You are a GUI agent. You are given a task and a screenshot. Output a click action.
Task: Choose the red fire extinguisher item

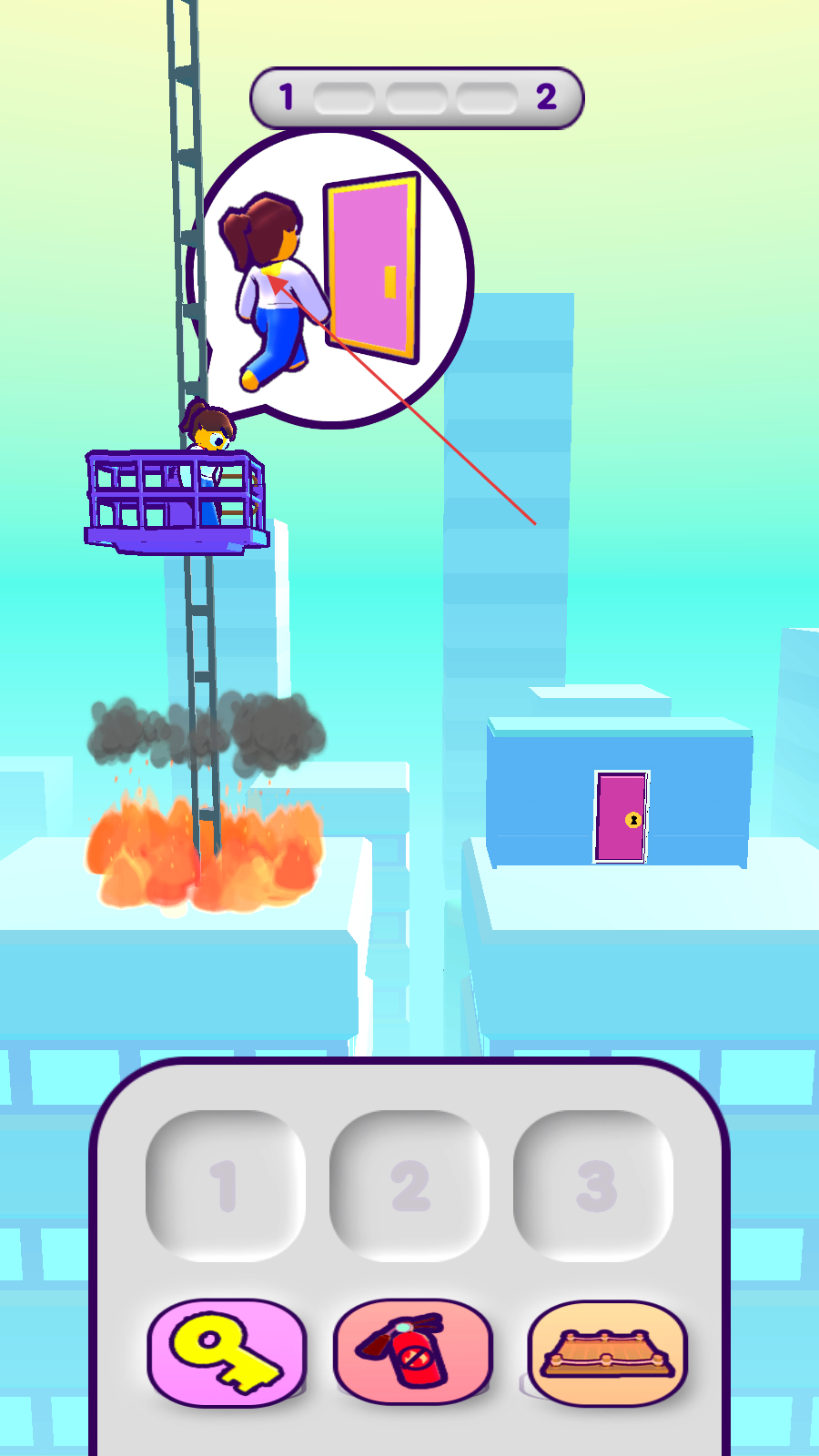click(412, 1352)
